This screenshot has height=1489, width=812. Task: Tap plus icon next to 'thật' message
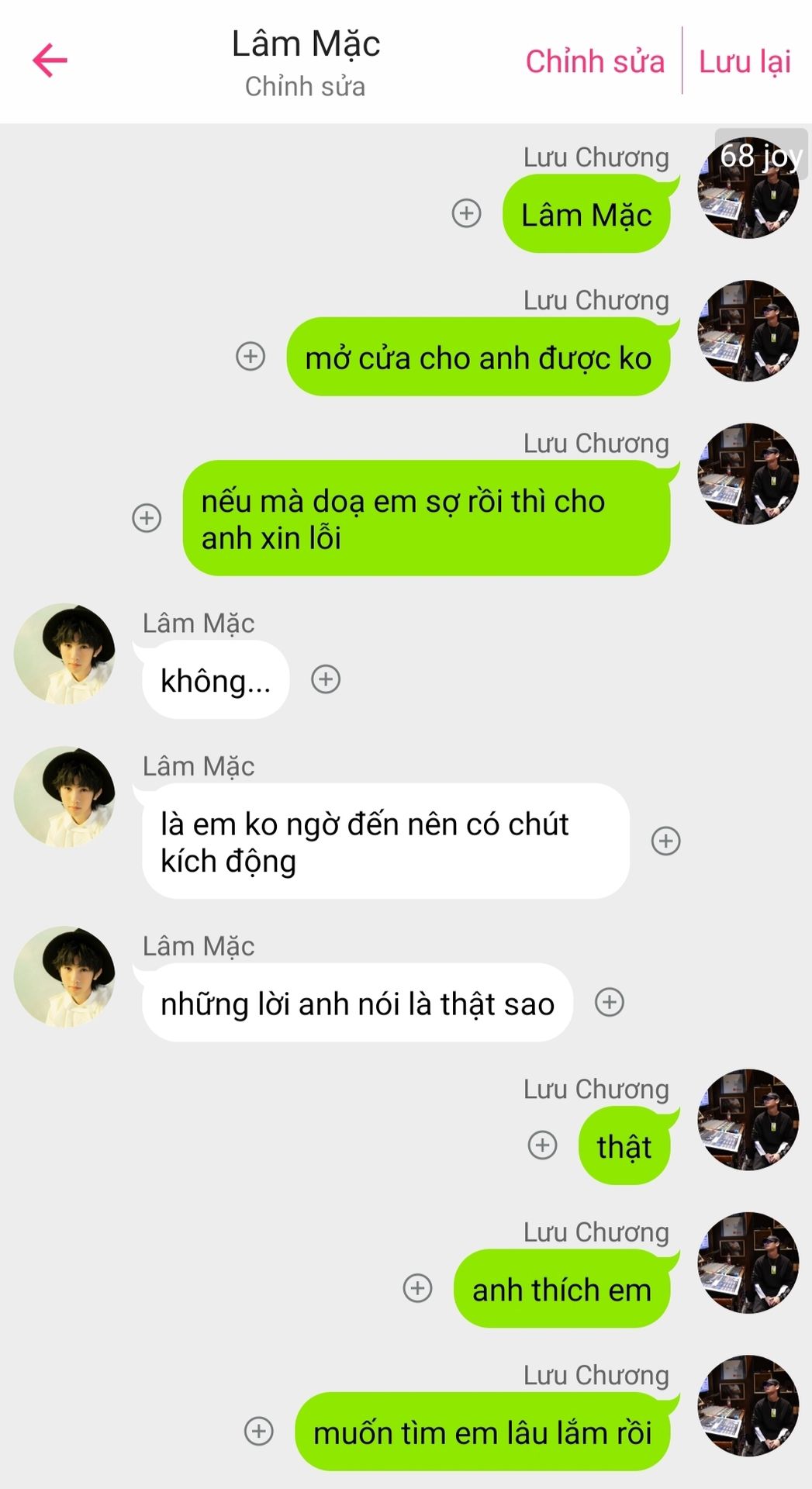(x=542, y=1145)
